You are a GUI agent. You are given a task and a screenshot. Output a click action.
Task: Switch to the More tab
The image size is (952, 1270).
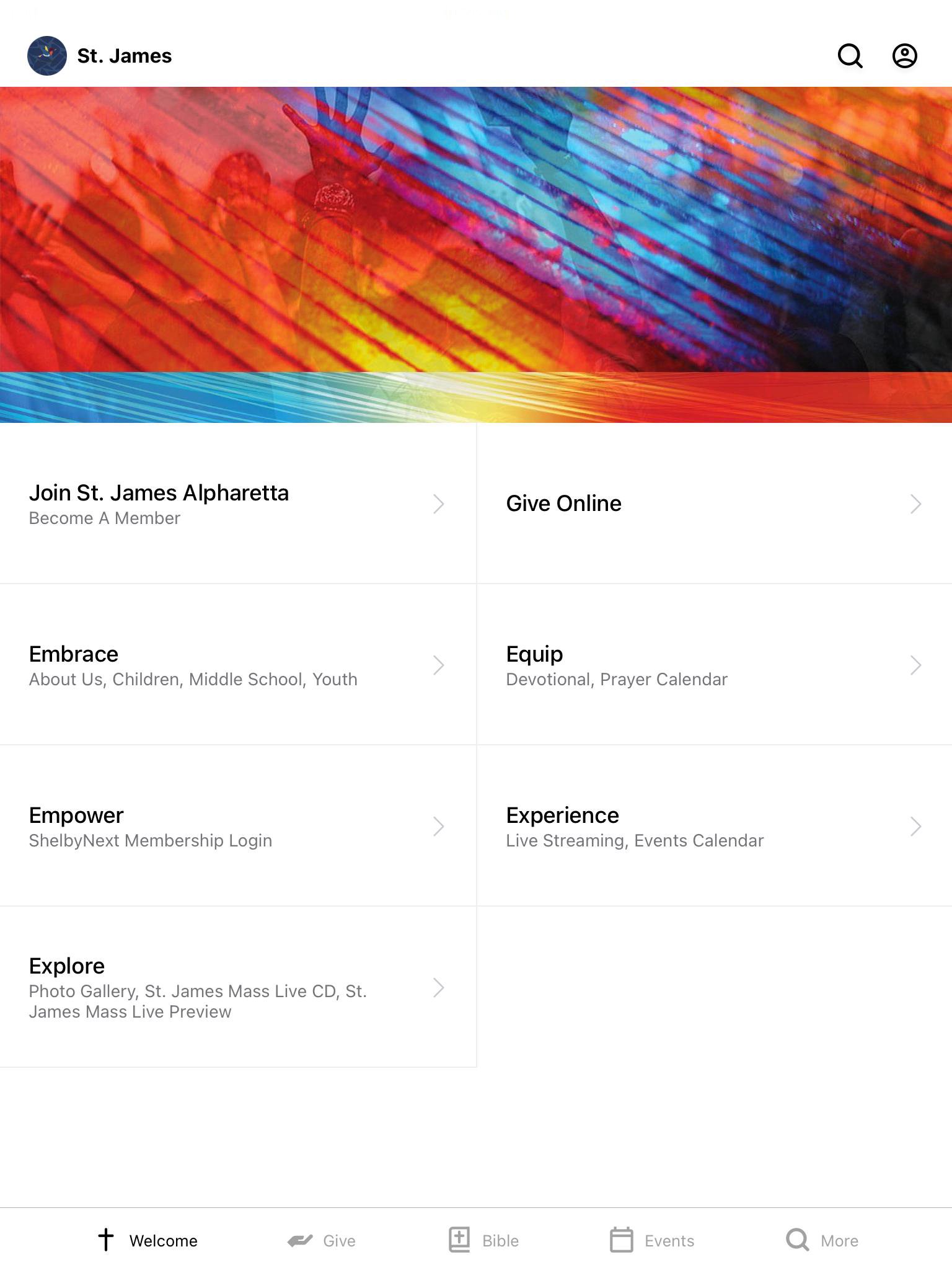pos(822,1240)
